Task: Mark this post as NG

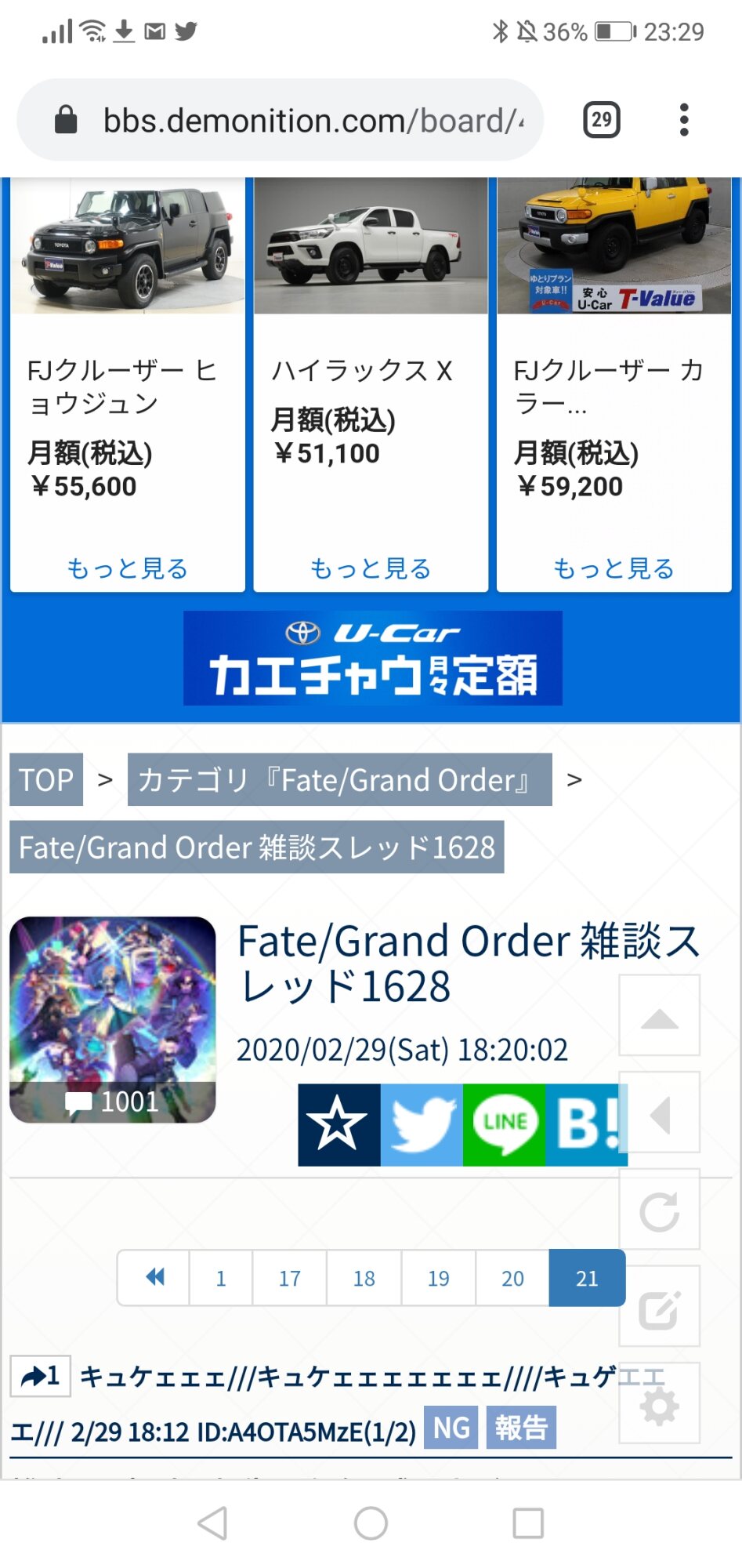Action: (451, 1427)
